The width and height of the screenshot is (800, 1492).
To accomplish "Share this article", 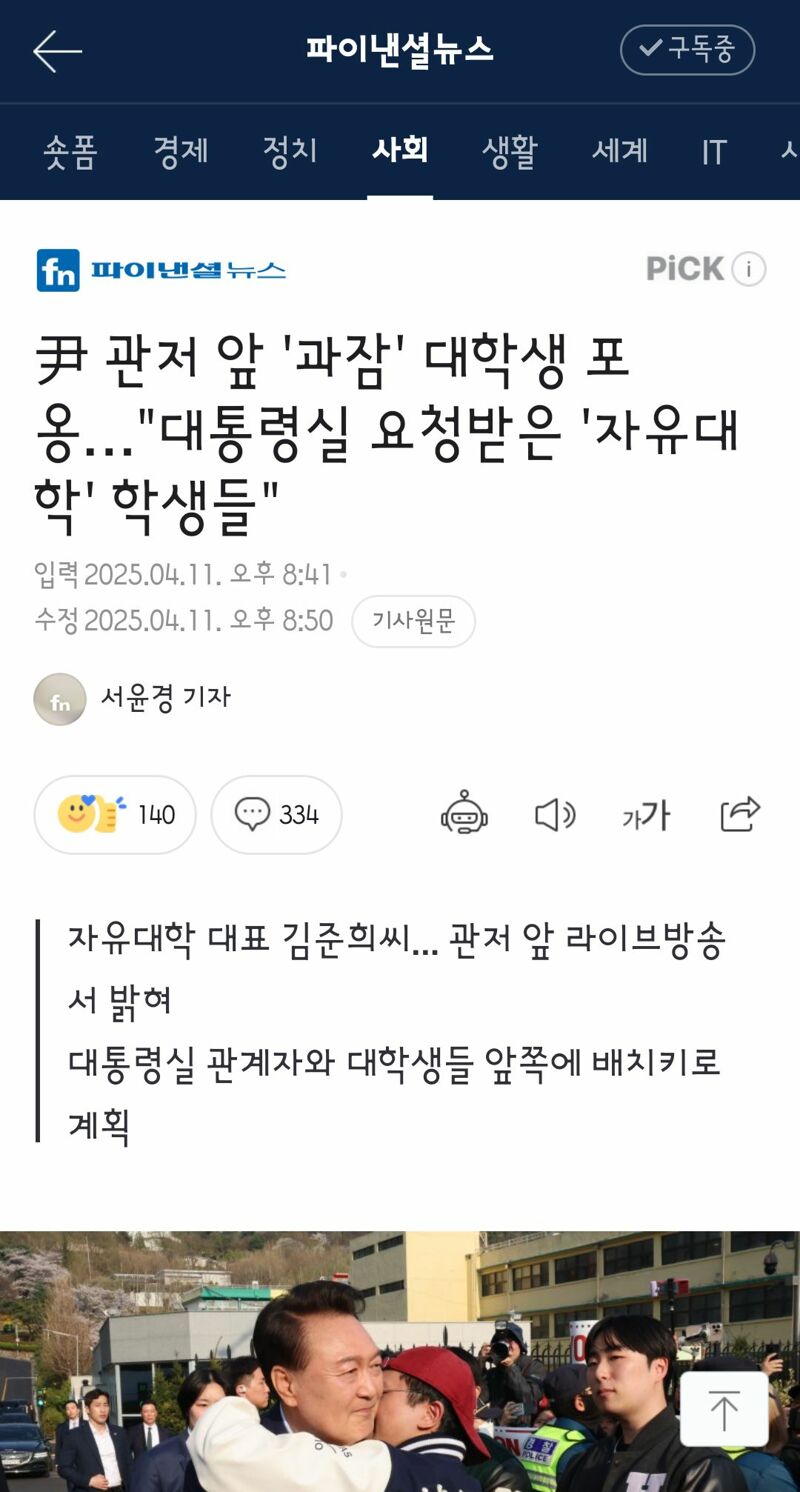I will click(x=740, y=814).
